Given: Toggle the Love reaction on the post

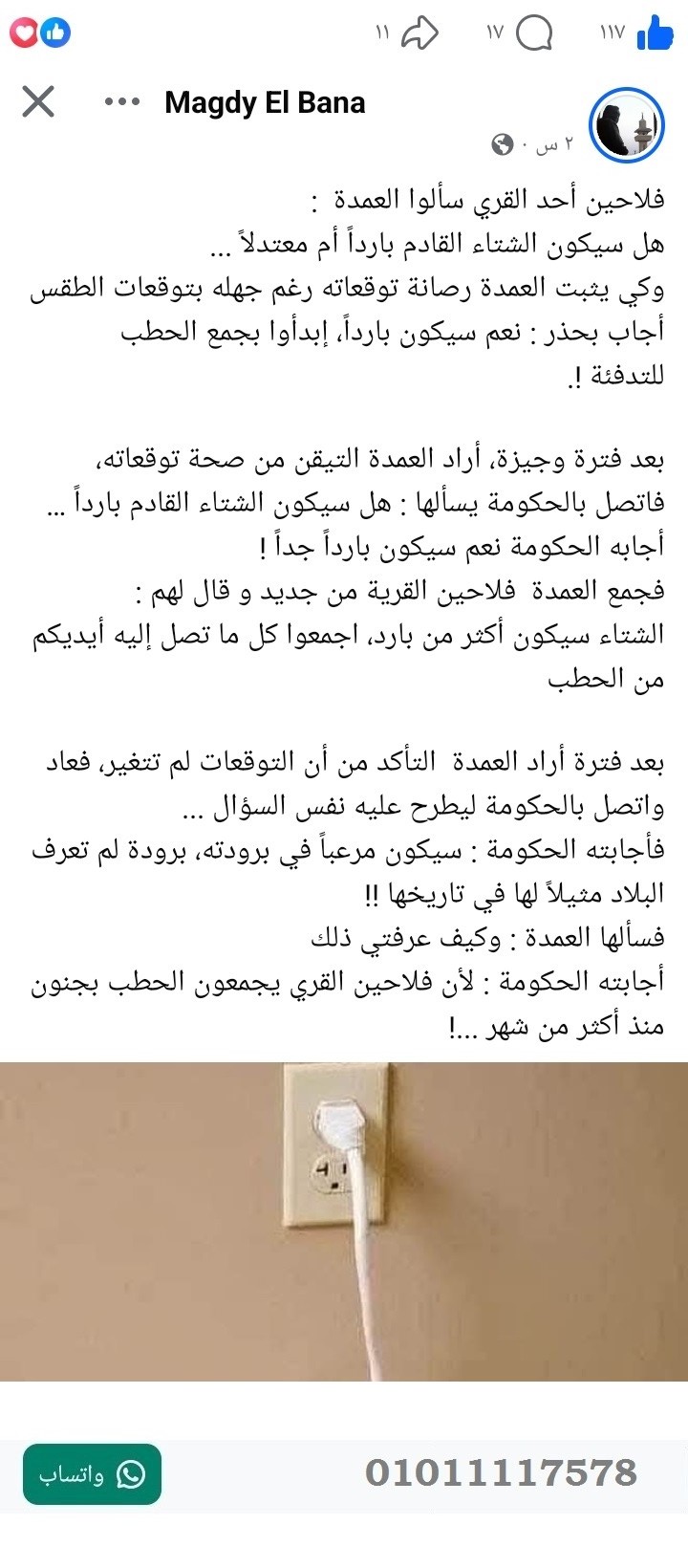Looking at the screenshot, I should pos(23,32).
